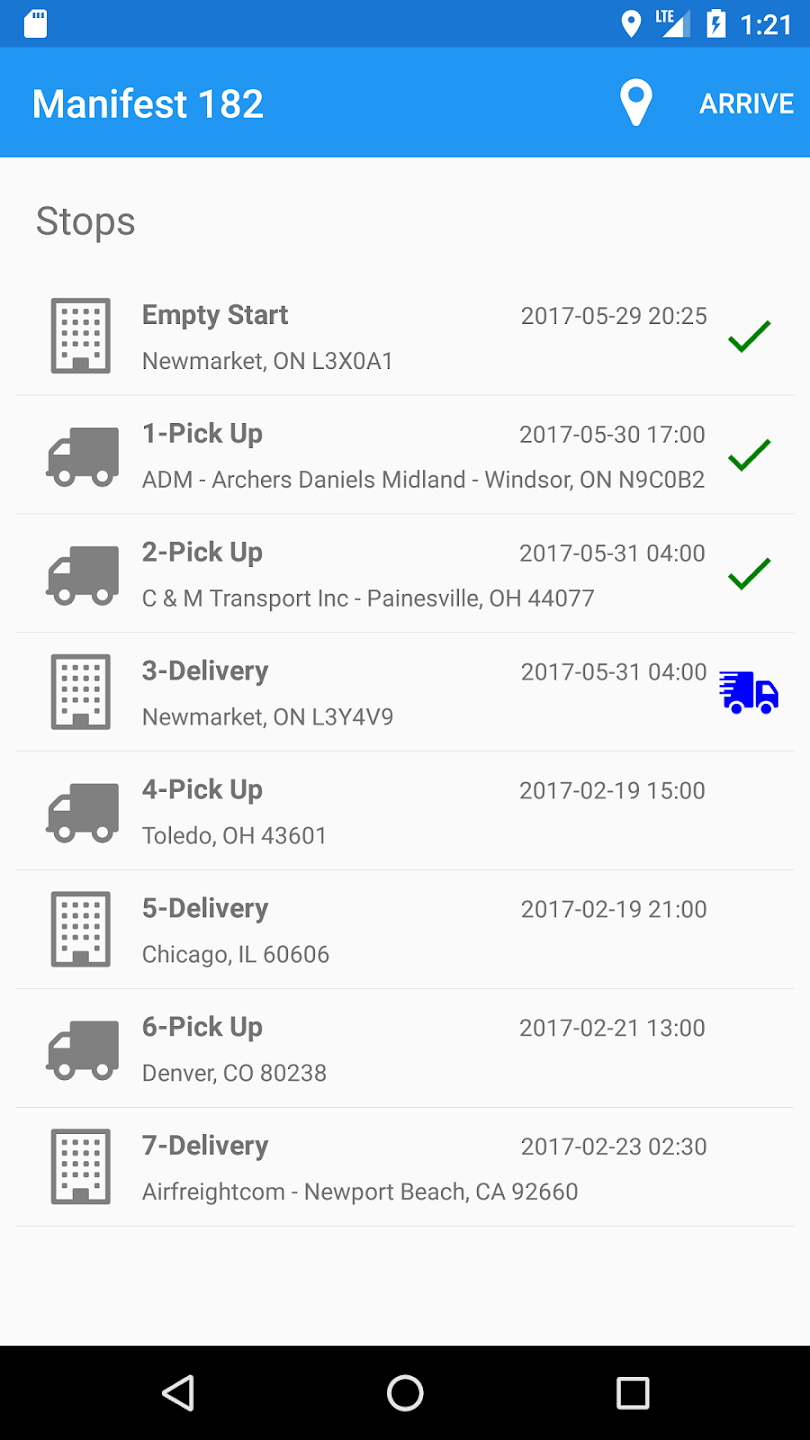Tap the building icon for 7-Delivery Airfreightcom

point(81,1166)
